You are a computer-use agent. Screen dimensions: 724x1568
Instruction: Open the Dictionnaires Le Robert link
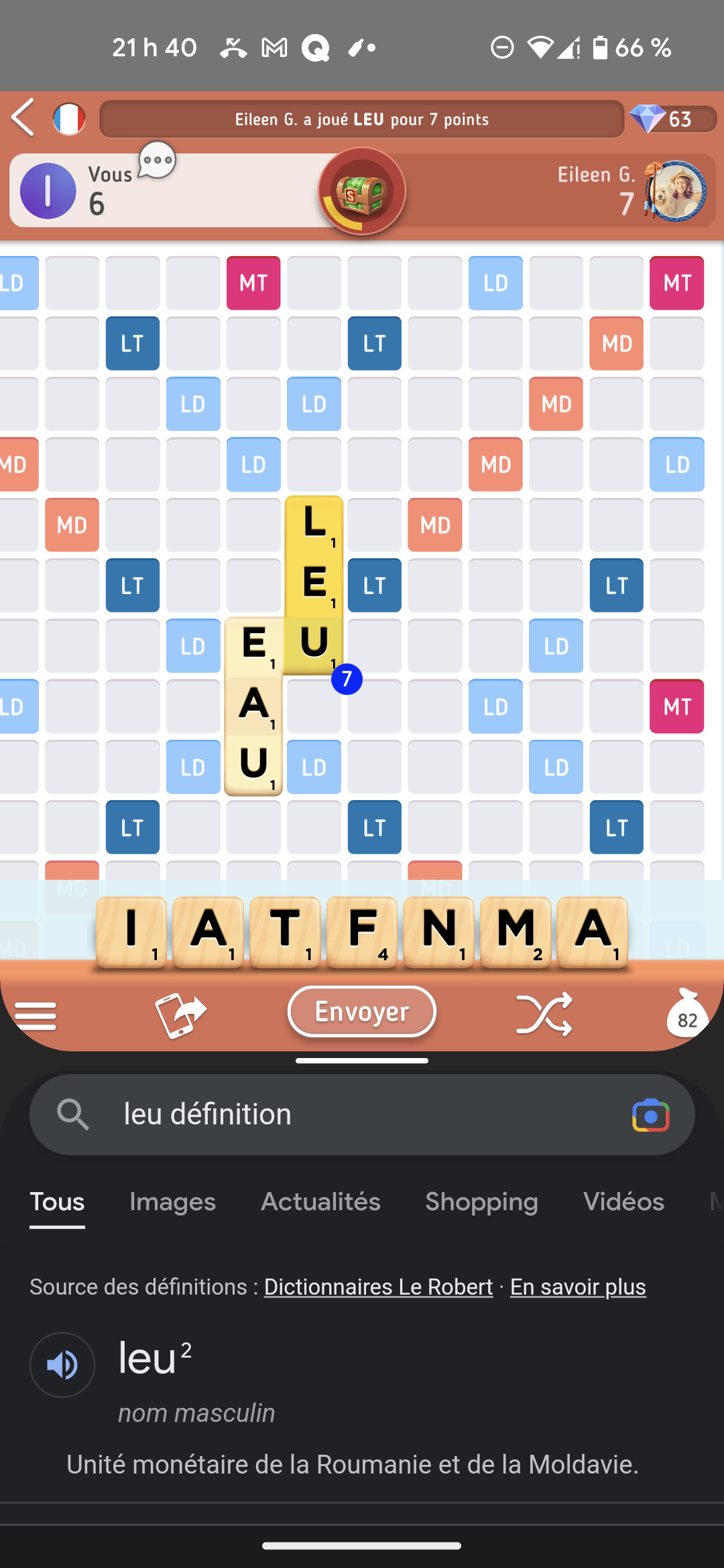[378, 1287]
